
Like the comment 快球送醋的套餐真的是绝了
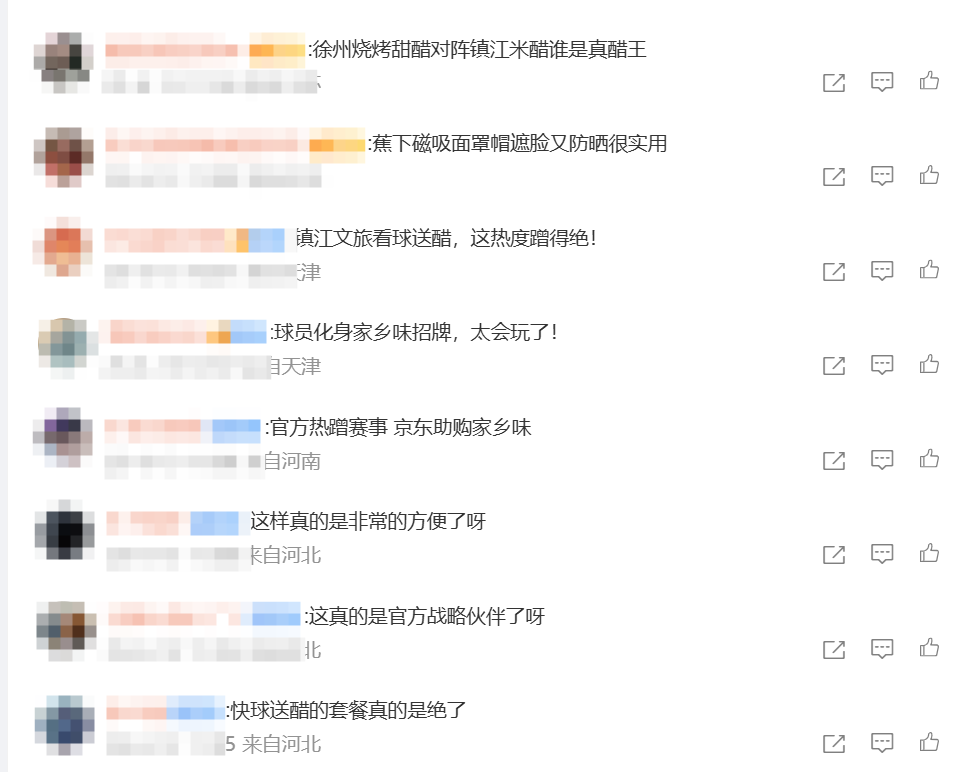930,741
